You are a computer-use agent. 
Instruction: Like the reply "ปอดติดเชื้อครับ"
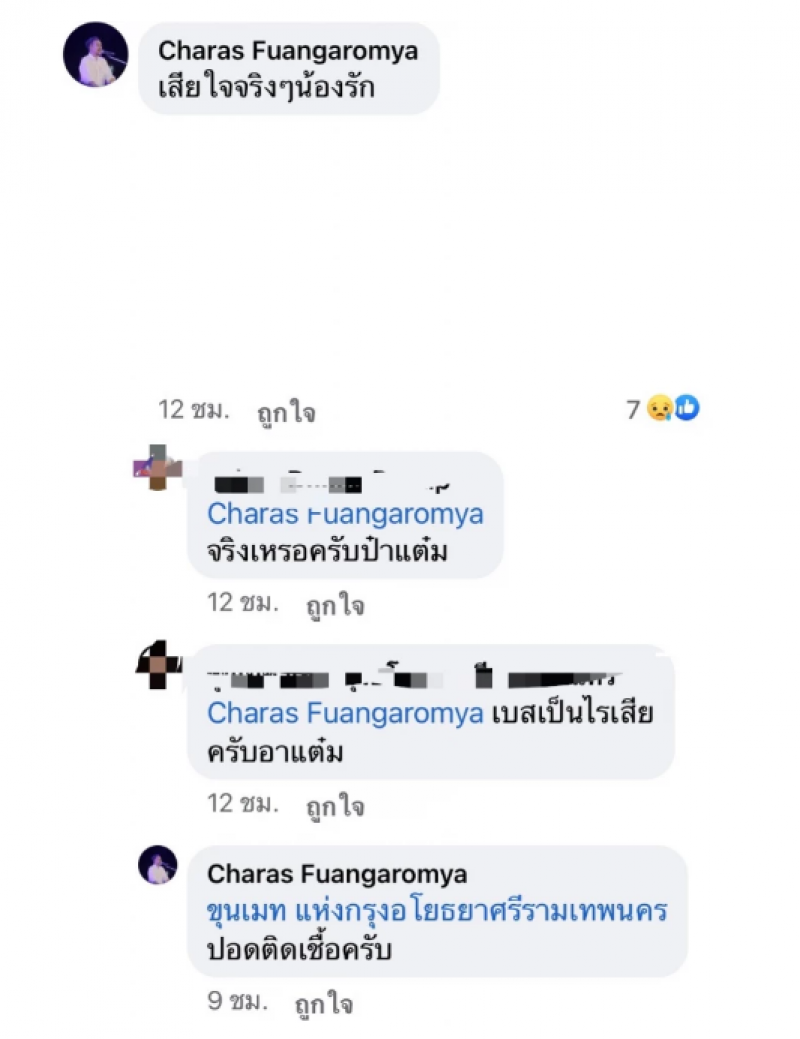point(323,1004)
